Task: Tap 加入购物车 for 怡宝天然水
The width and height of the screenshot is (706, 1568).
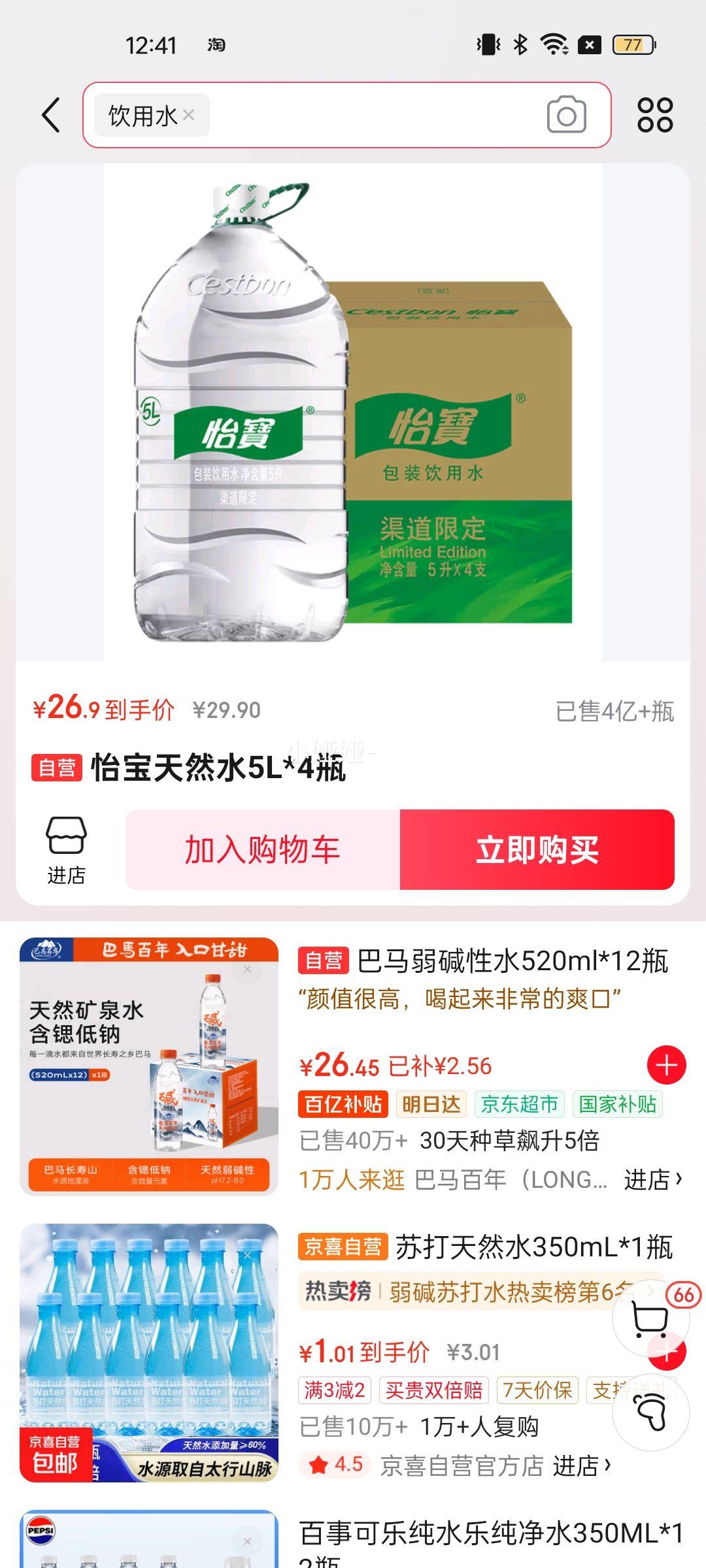Action: [x=263, y=849]
